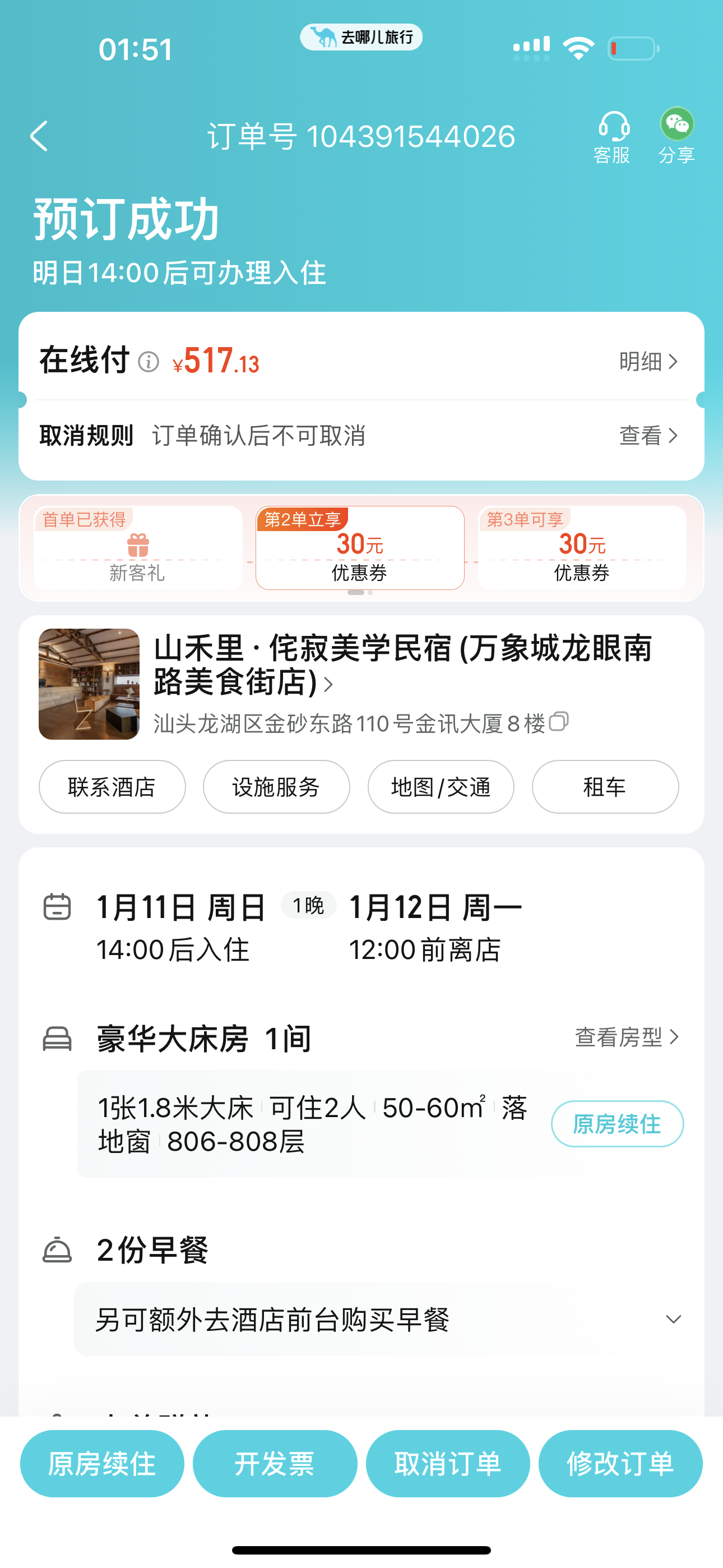Open 地图/交通 map and transport
This screenshot has height=1568, width=723.
click(441, 787)
